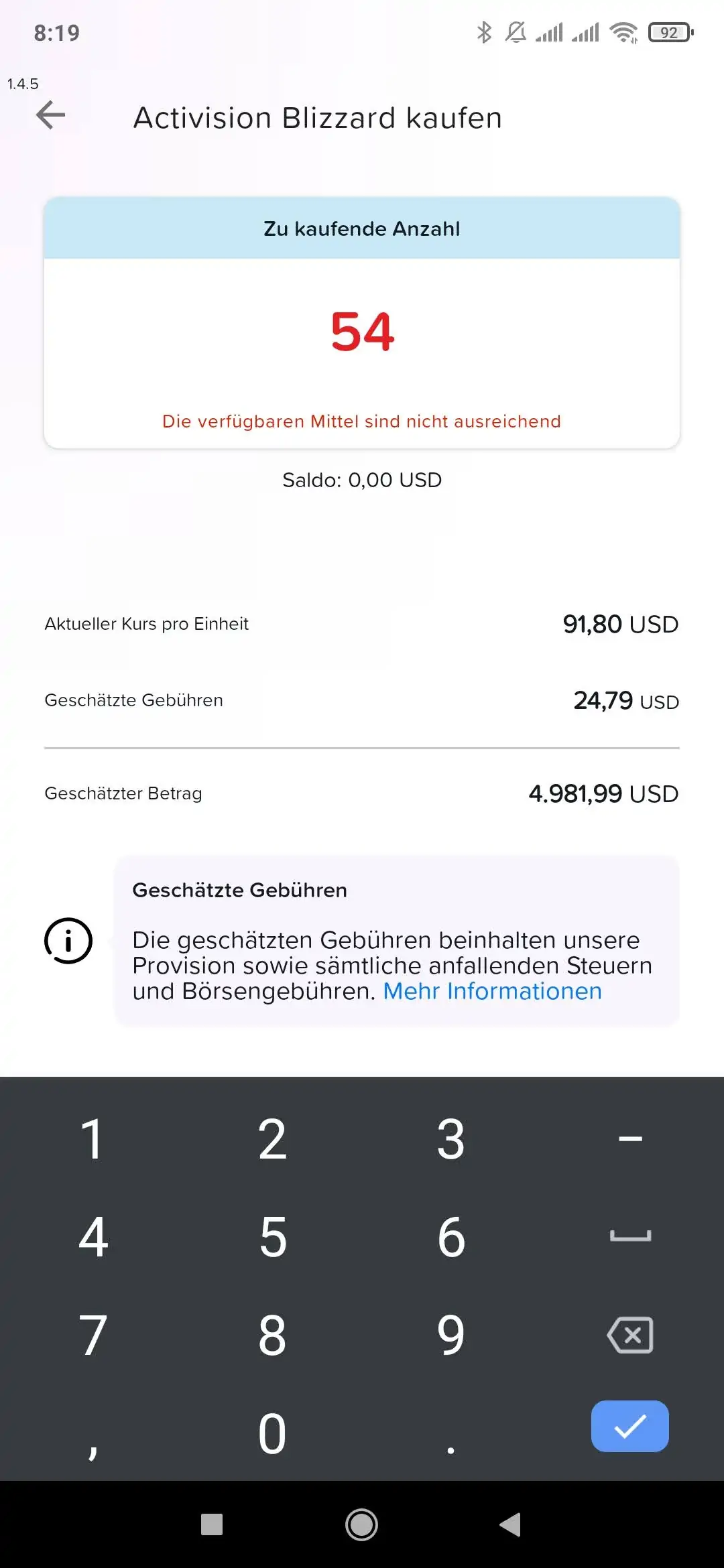This screenshot has height=1568, width=724.
Task: Confirm entry with the blue checkmark key
Action: pyautogui.click(x=630, y=1426)
